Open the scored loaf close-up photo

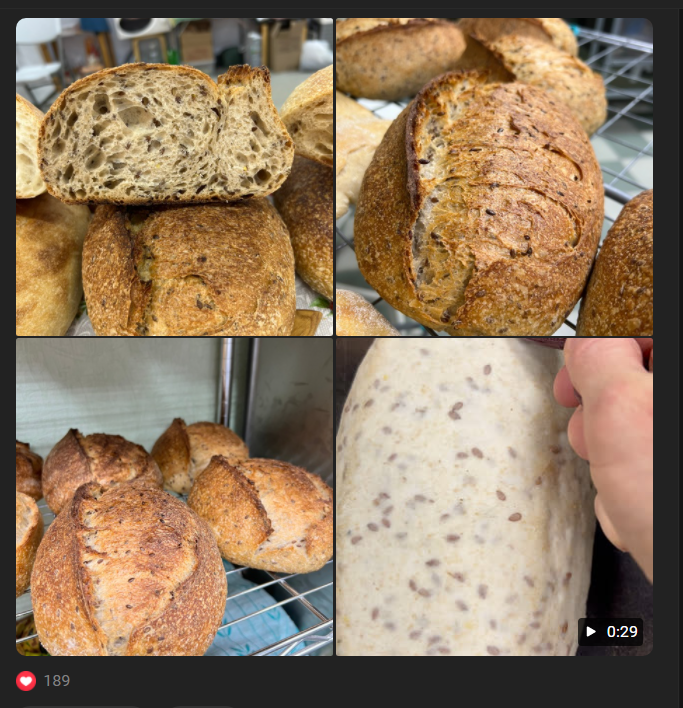click(x=494, y=177)
